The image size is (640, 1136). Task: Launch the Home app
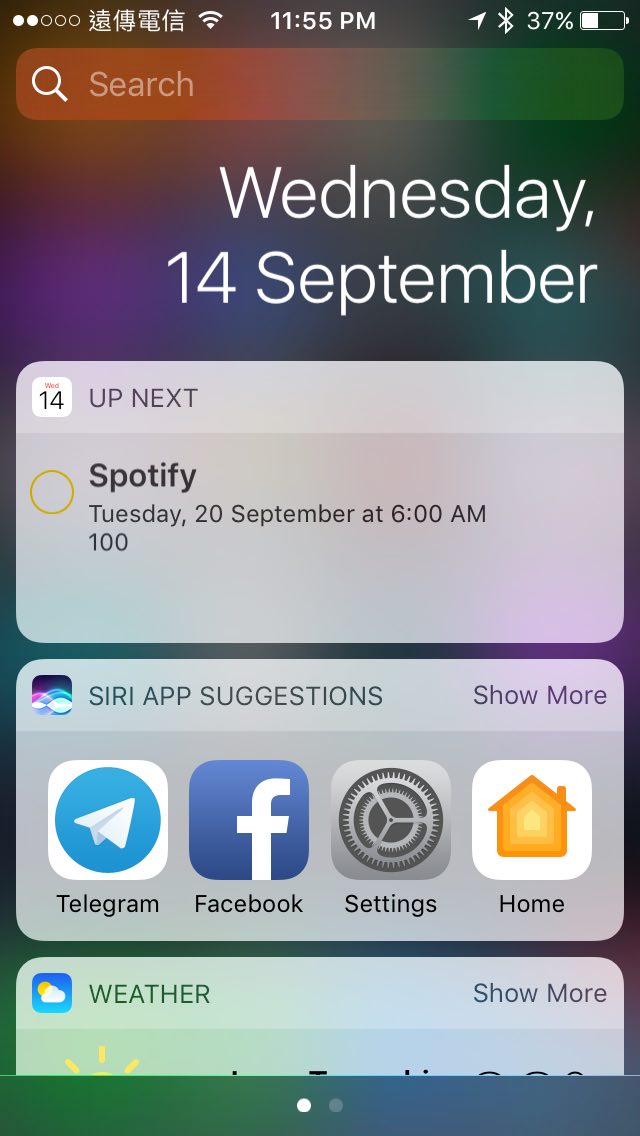(x=531, y=820)
